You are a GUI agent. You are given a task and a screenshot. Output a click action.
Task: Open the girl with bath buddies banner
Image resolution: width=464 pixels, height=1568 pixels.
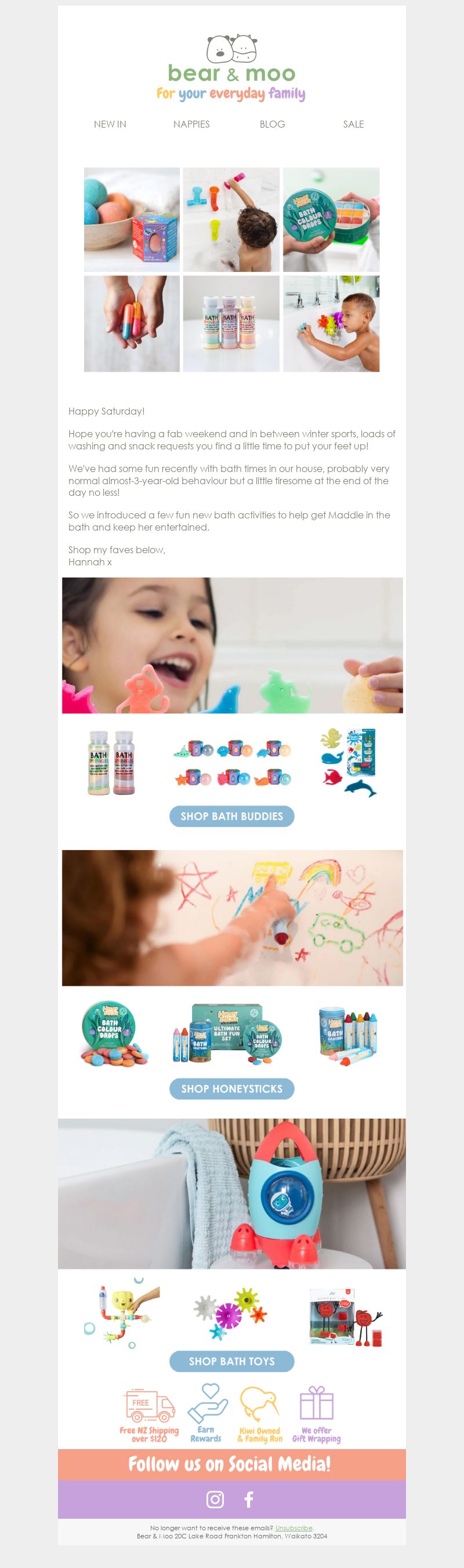point(232,645)
